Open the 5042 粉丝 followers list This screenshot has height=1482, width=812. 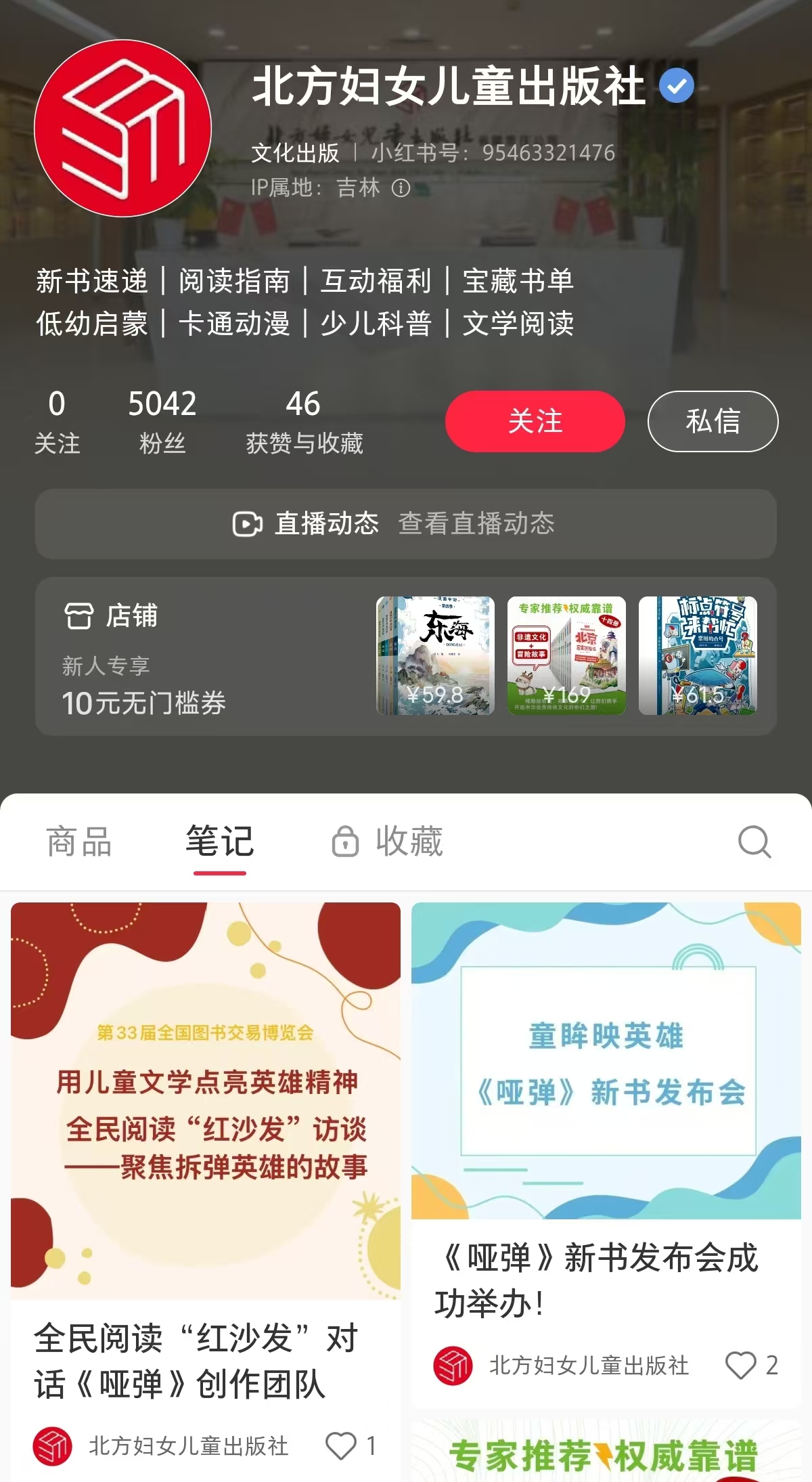[162, 420]
